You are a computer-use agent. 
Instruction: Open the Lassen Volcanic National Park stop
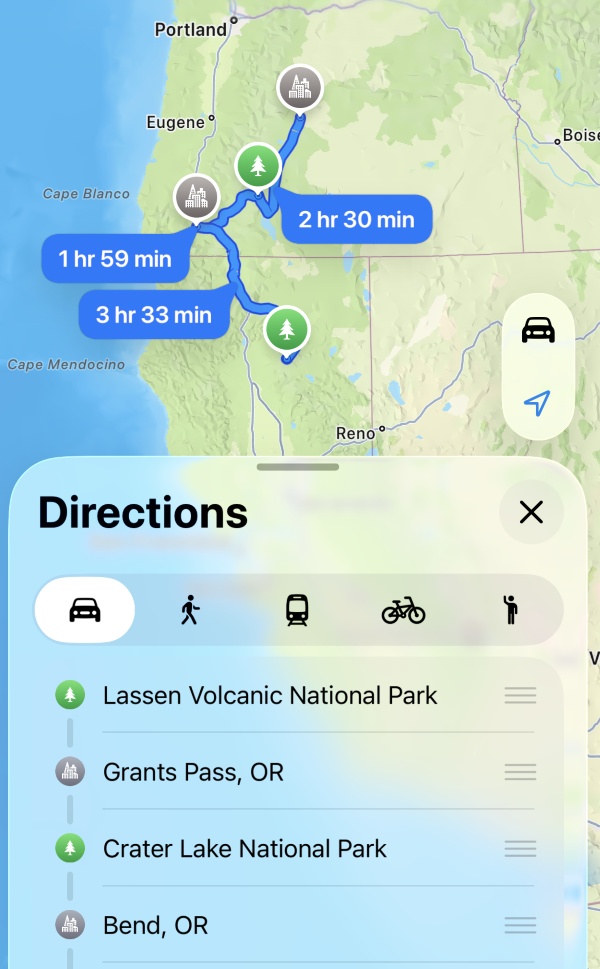pyautogui.click(x=270, y=695)
